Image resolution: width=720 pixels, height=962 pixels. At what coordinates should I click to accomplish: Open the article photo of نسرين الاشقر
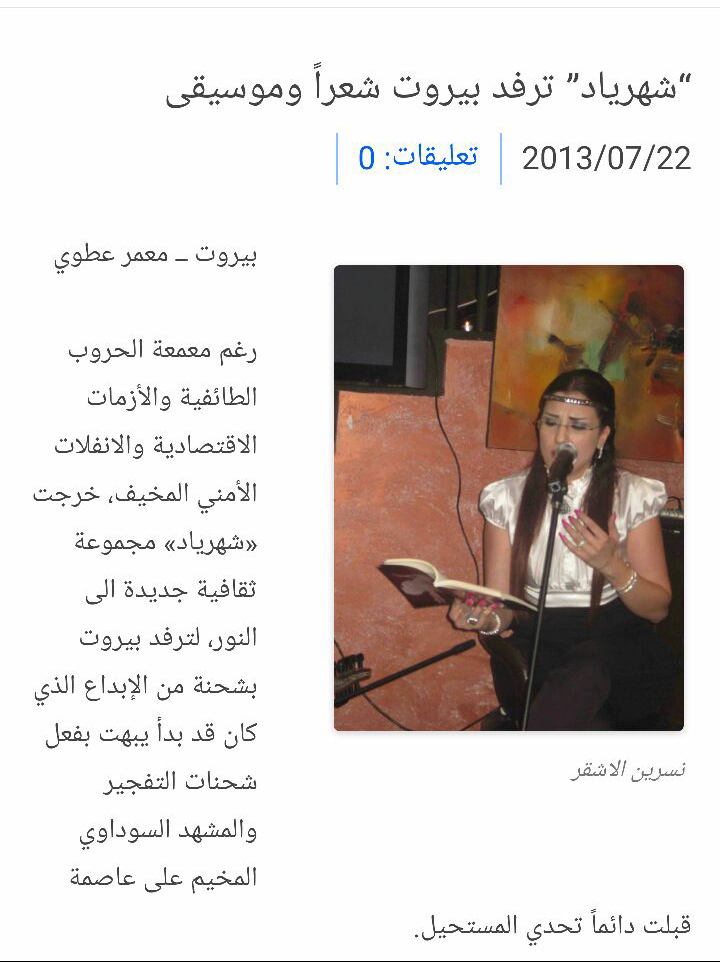(508, 497)
